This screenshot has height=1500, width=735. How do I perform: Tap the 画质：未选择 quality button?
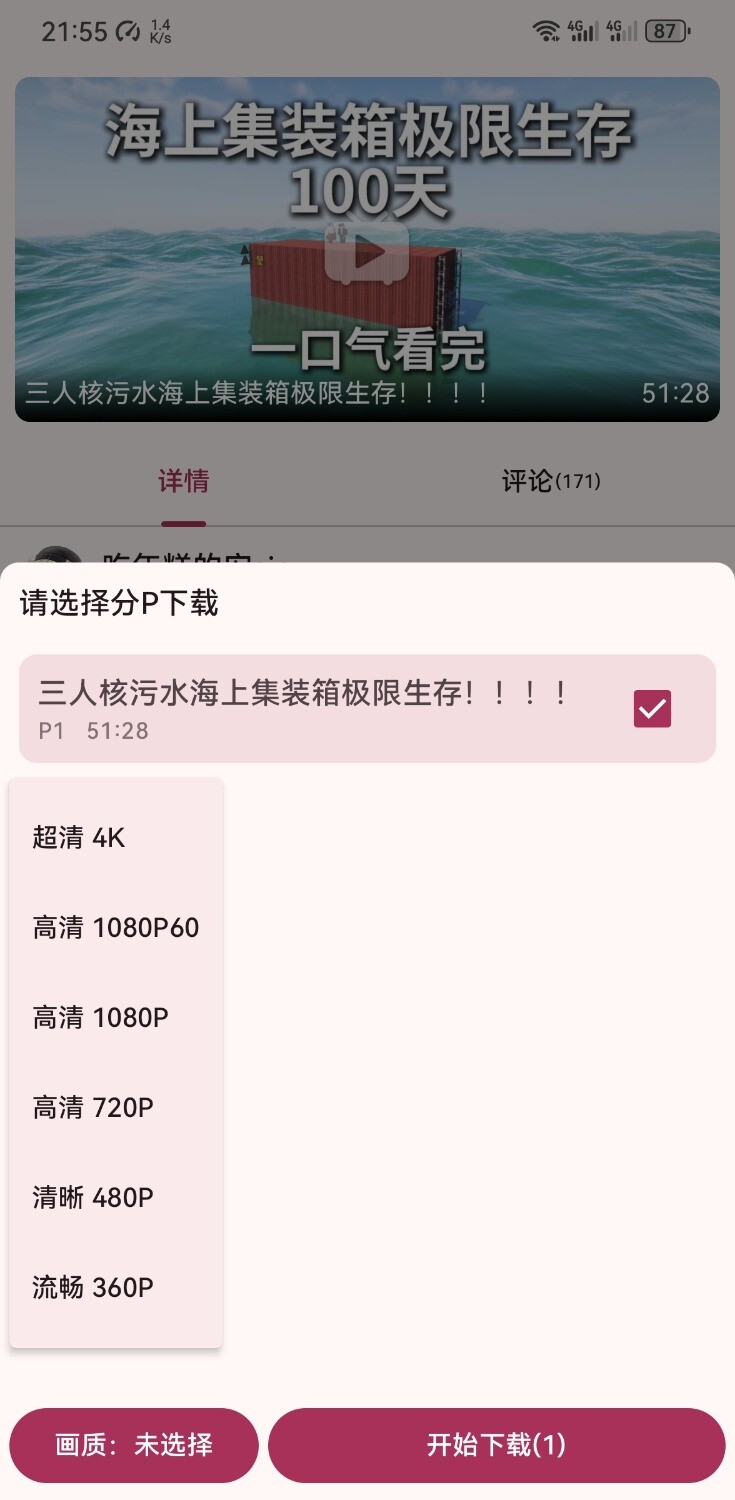[134, 1445]
